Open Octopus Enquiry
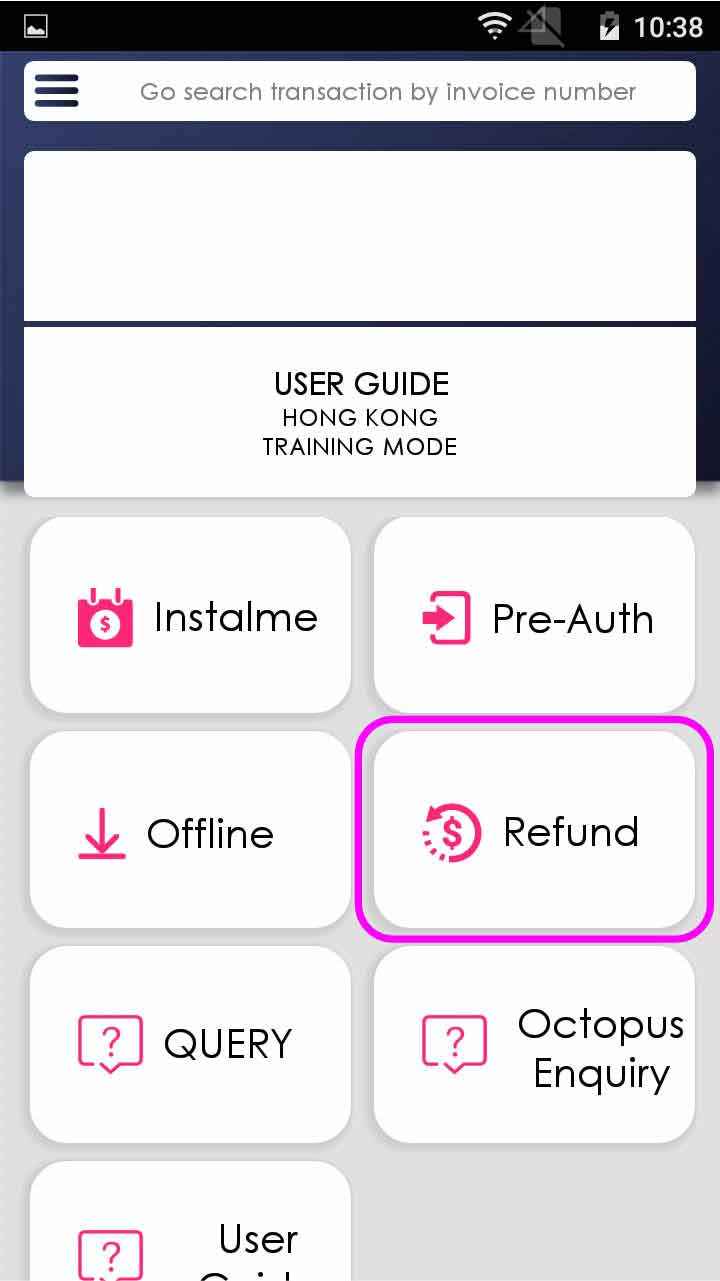This screenshot has width=720, height=1281. [534, 1044]
